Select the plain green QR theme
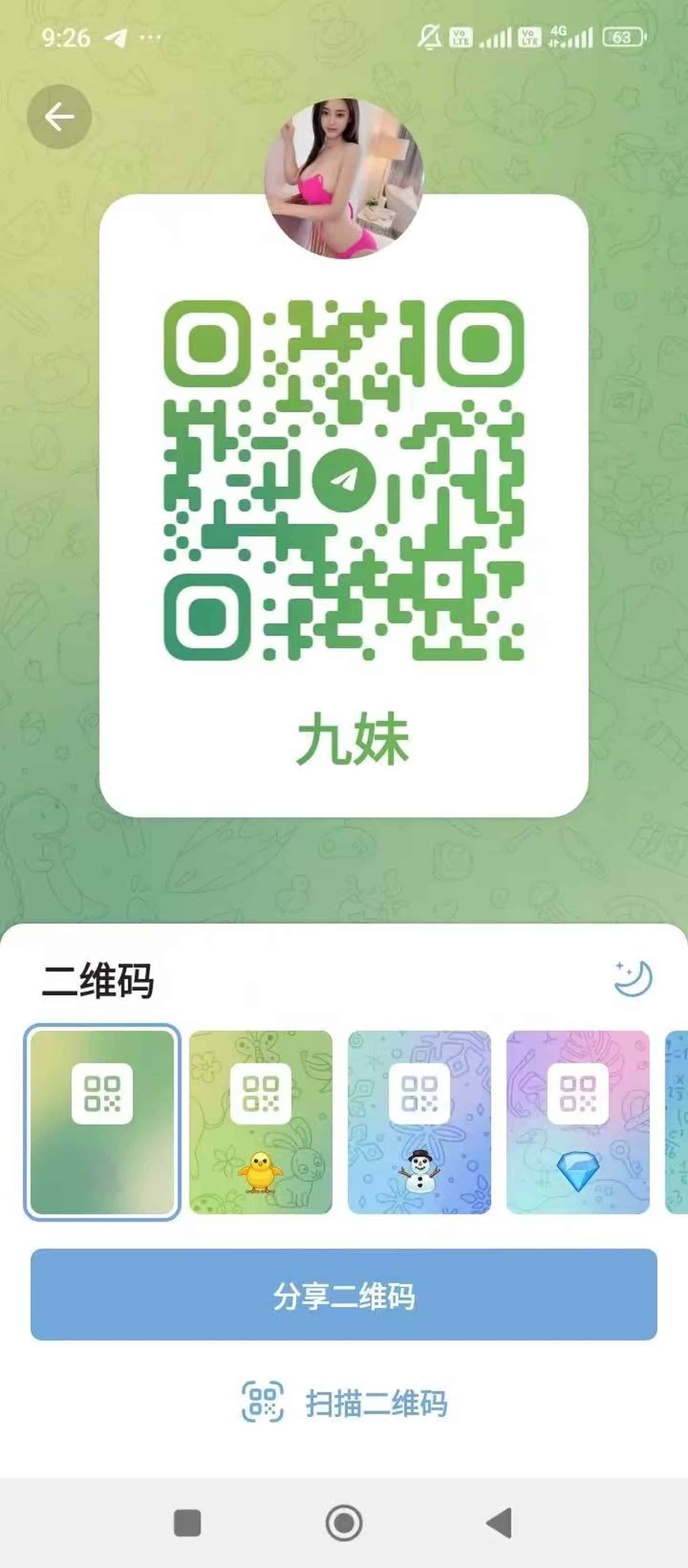This screenshot has height=1568, width=688. pyautogui.click(x=102, y=1122)
